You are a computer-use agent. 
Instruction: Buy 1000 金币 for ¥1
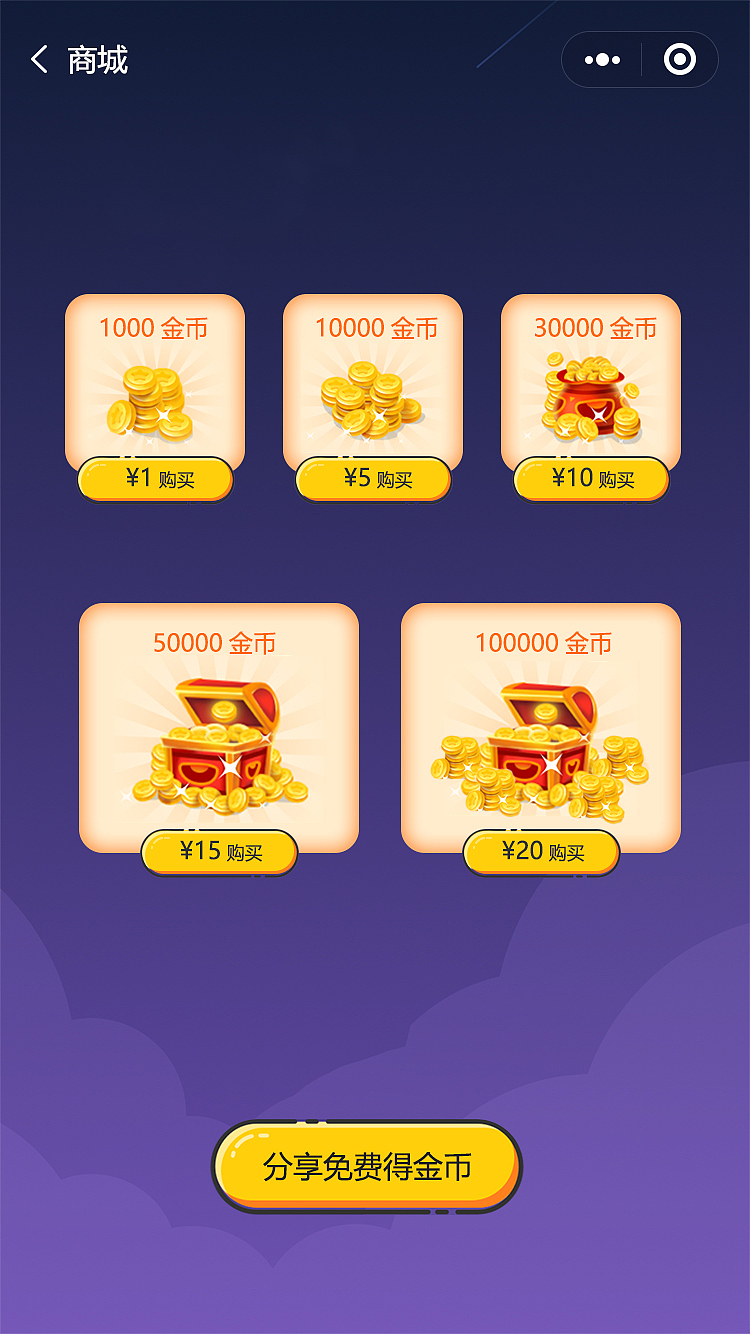tap(155, 479)
